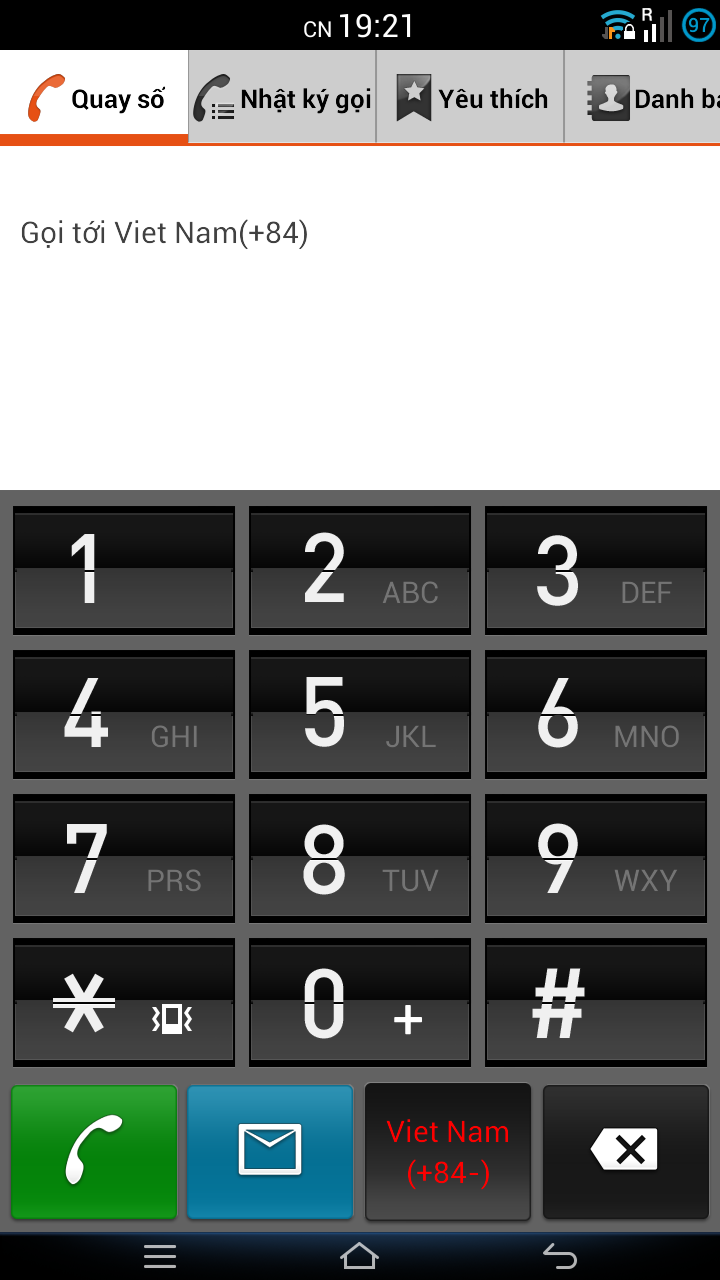Enter digit 7 PRS
Screen dimensions: 720x1280
point(124,858)
